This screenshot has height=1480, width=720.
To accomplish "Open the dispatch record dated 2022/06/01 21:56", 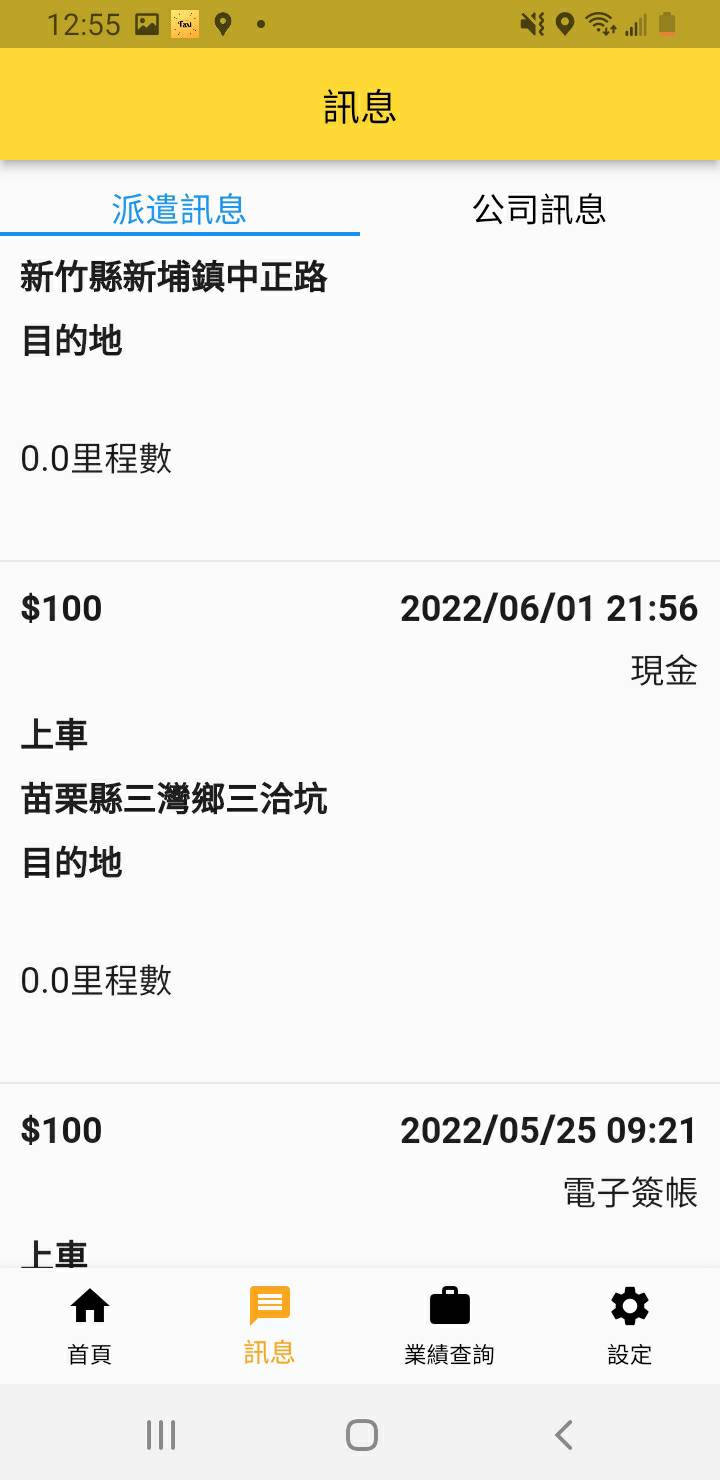I will [360, 822].
